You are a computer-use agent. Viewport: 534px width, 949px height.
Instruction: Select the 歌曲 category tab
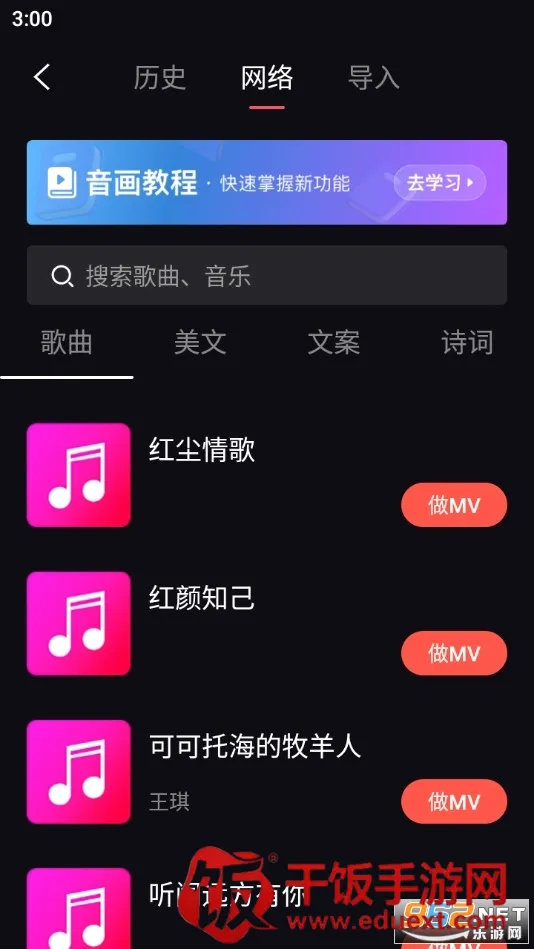click(x=67, y=343)
